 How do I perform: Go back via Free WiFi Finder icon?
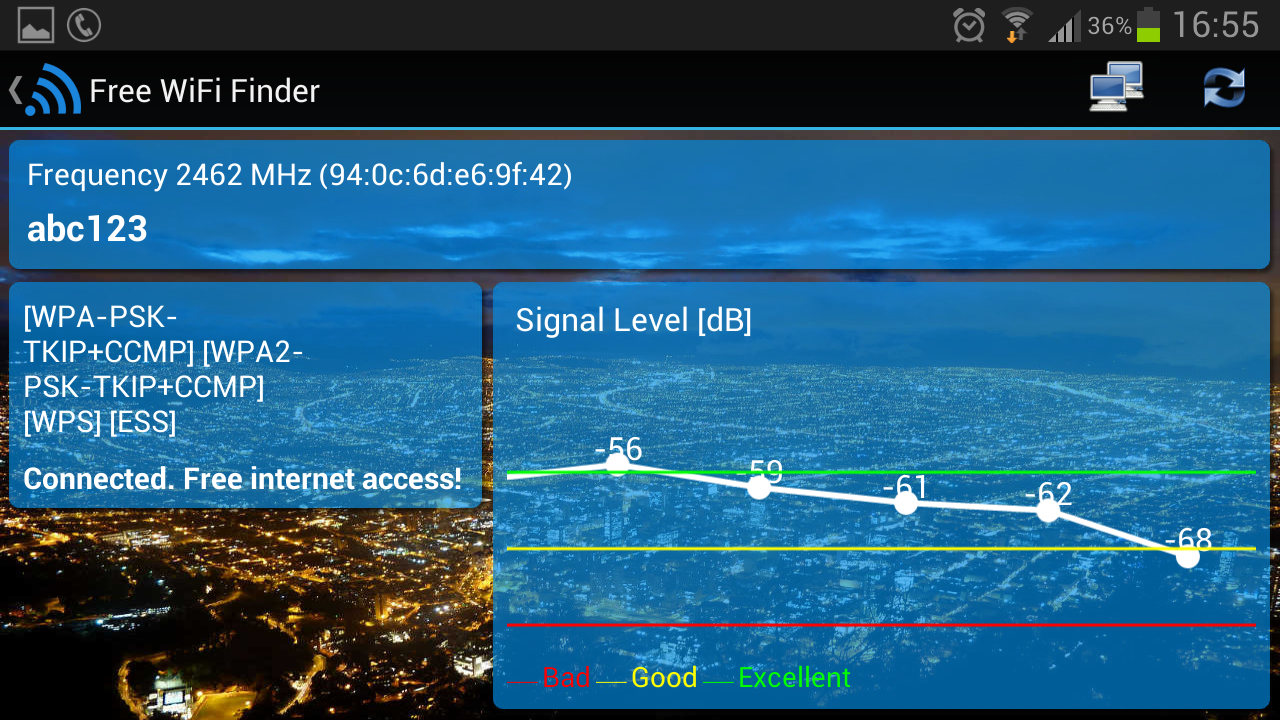(x=48, y=91)
